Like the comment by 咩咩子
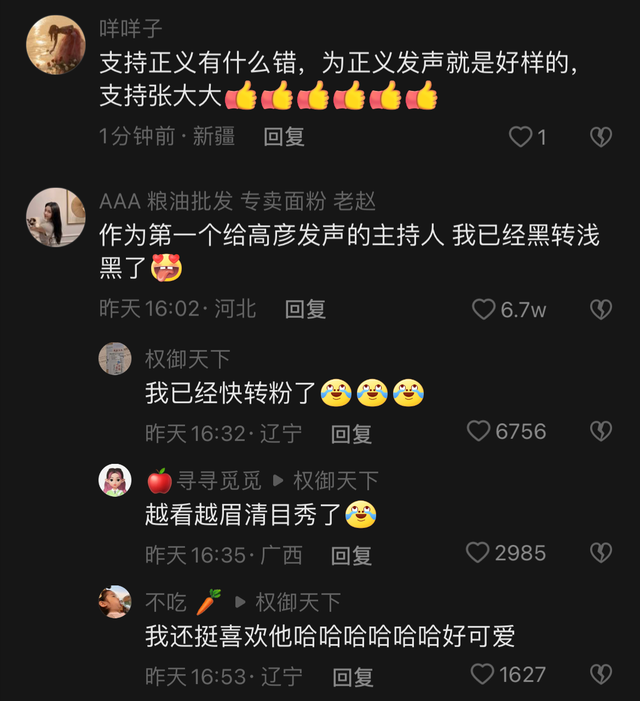640x701 pixels. [x=521, y=137]
